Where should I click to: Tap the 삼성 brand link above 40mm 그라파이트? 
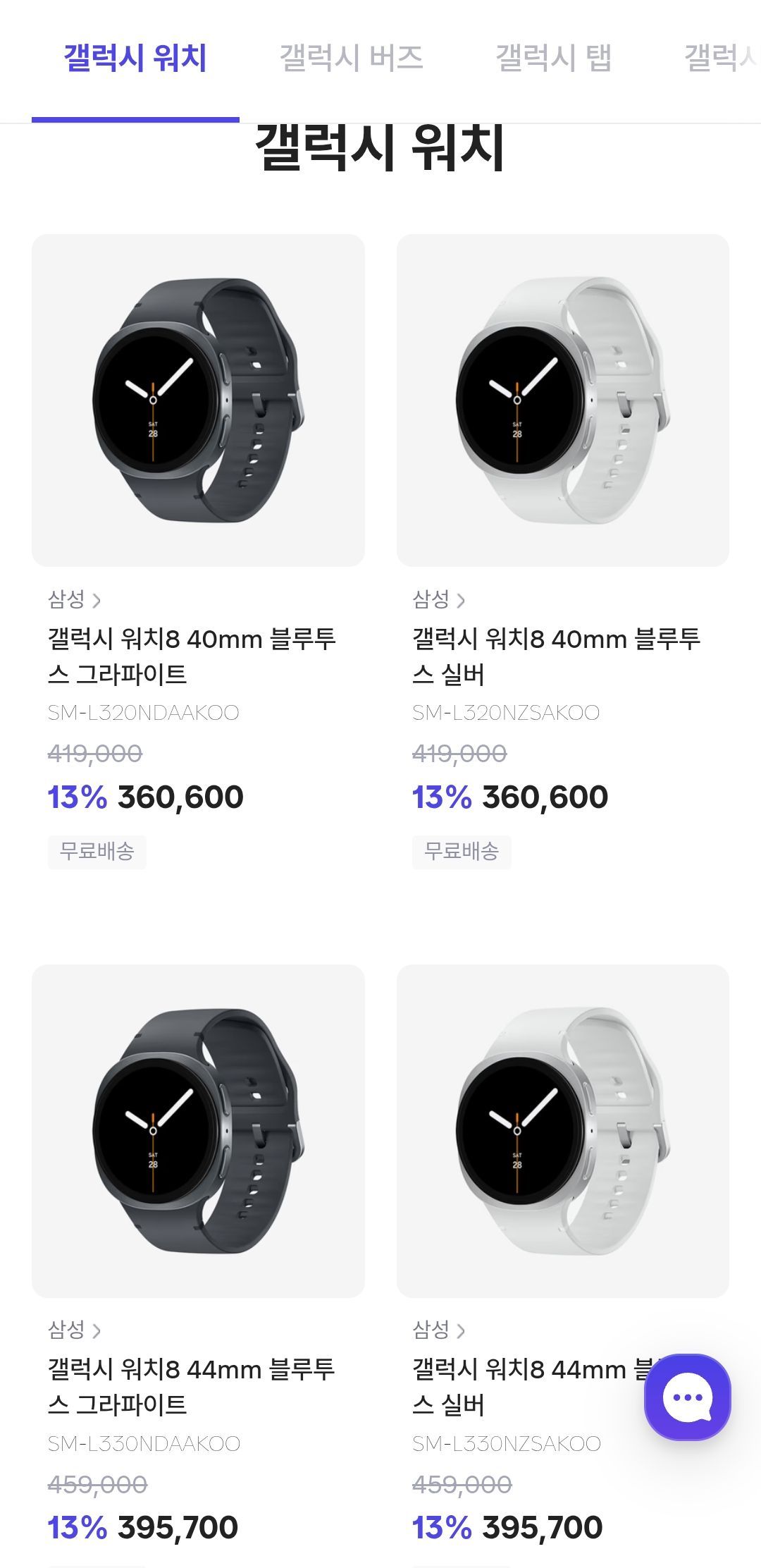(x=75, y=599)
